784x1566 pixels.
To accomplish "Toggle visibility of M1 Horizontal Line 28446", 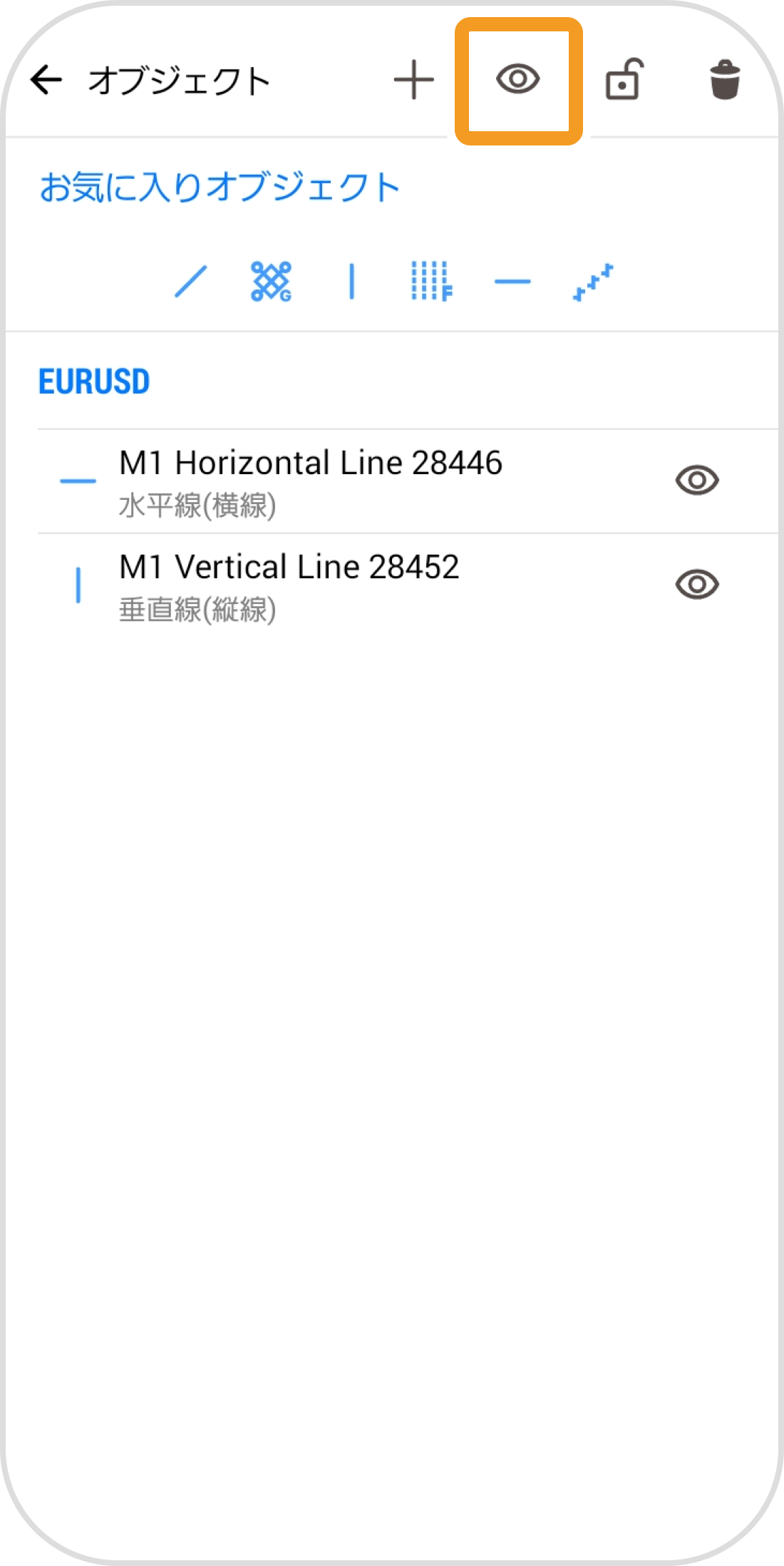I will (x=697, y=481).
